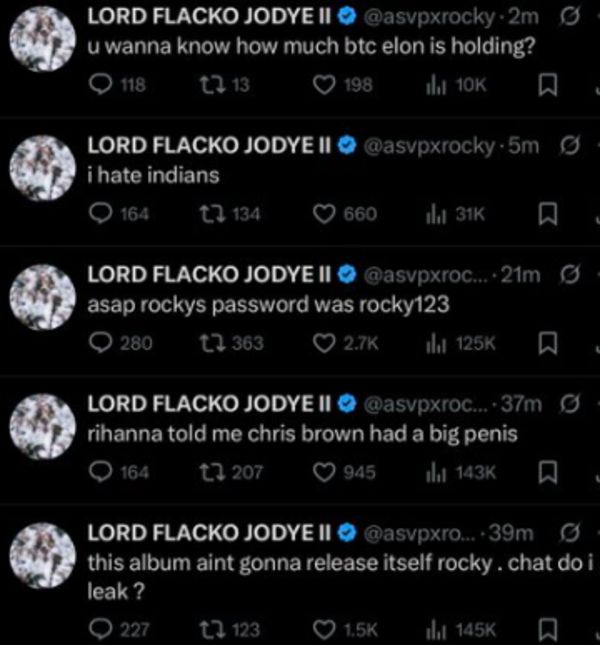Like the album leak tweet
Image resolution: width=600 pixels, height=645 pixels.
(x=323, y=629)
